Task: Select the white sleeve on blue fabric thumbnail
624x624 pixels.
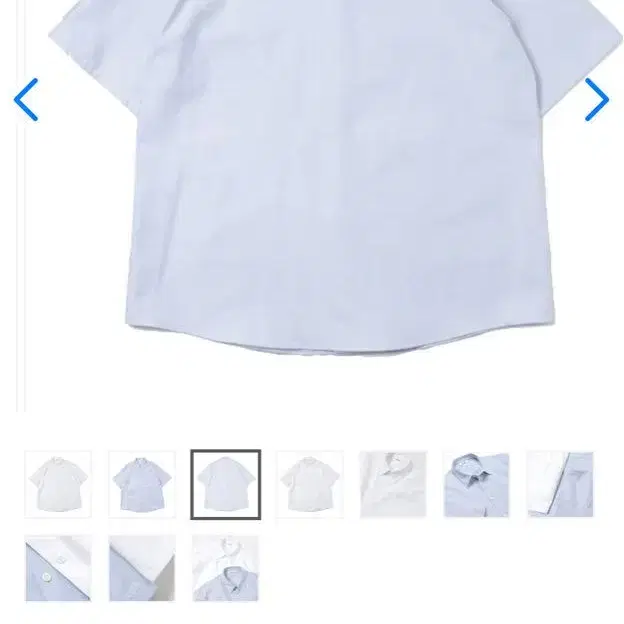Action: [560, 484]
